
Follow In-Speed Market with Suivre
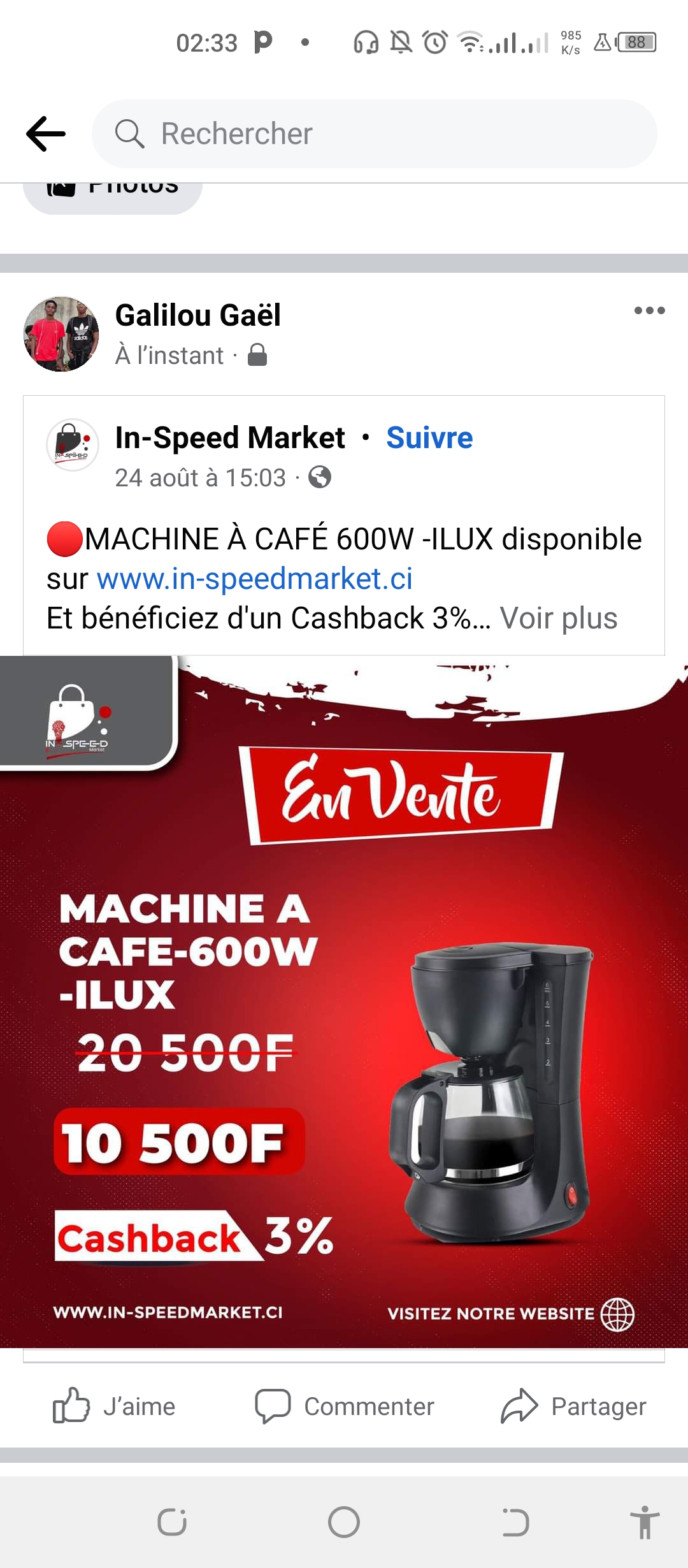point(429,438)
